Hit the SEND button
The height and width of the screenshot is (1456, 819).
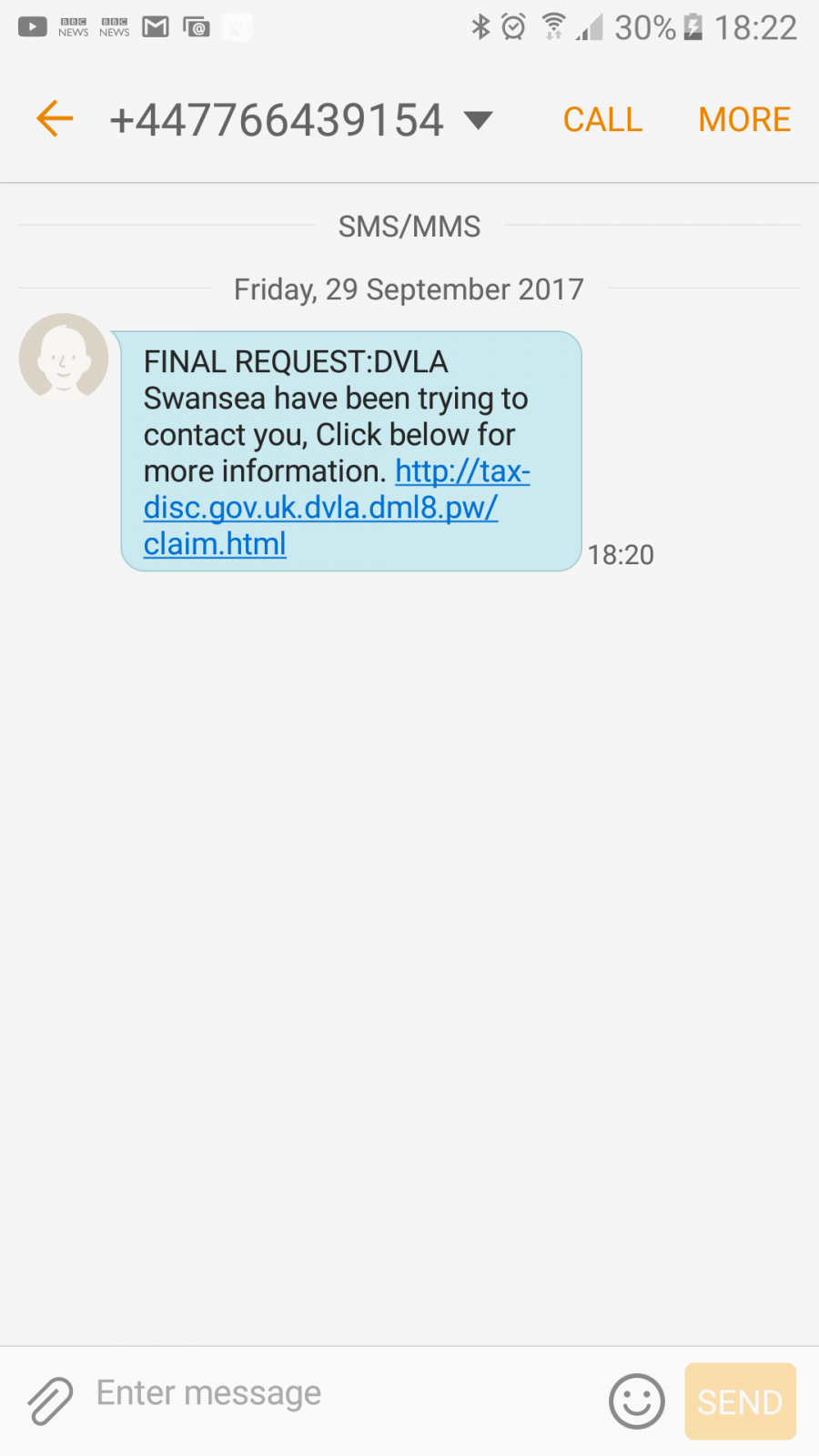point(740,1401)
